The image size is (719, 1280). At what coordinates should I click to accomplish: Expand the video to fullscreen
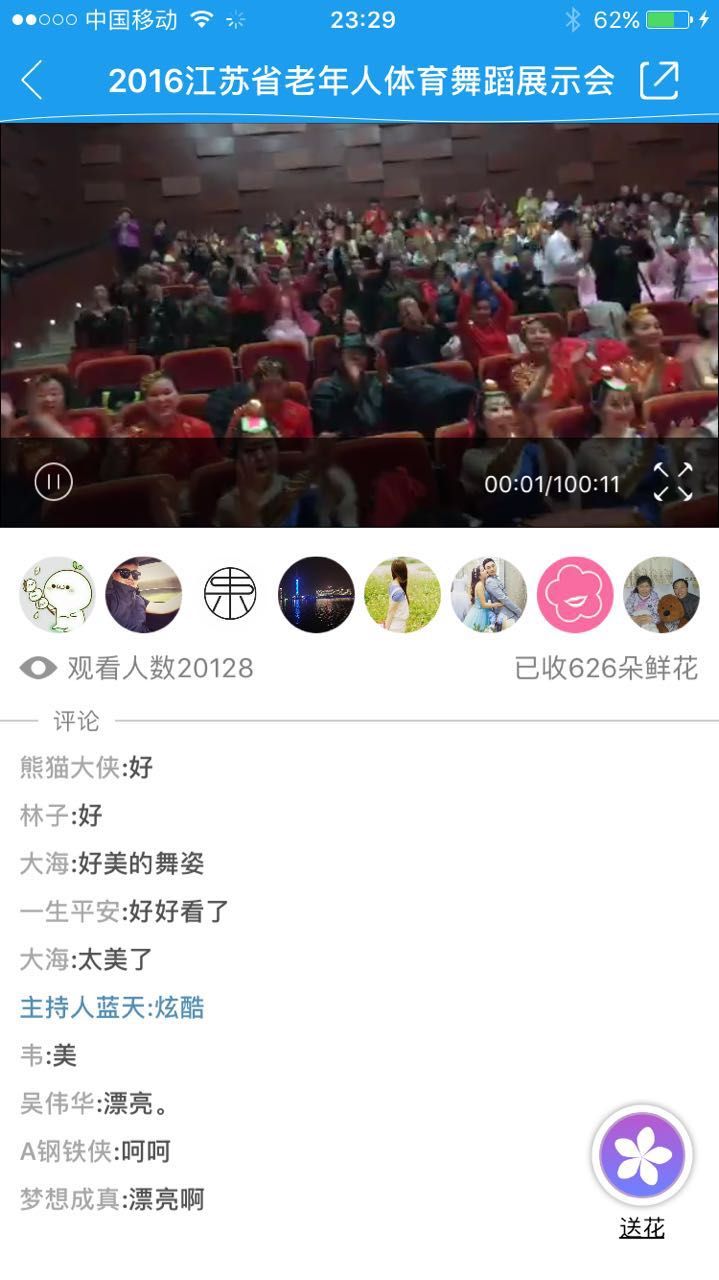pos(673,482)
